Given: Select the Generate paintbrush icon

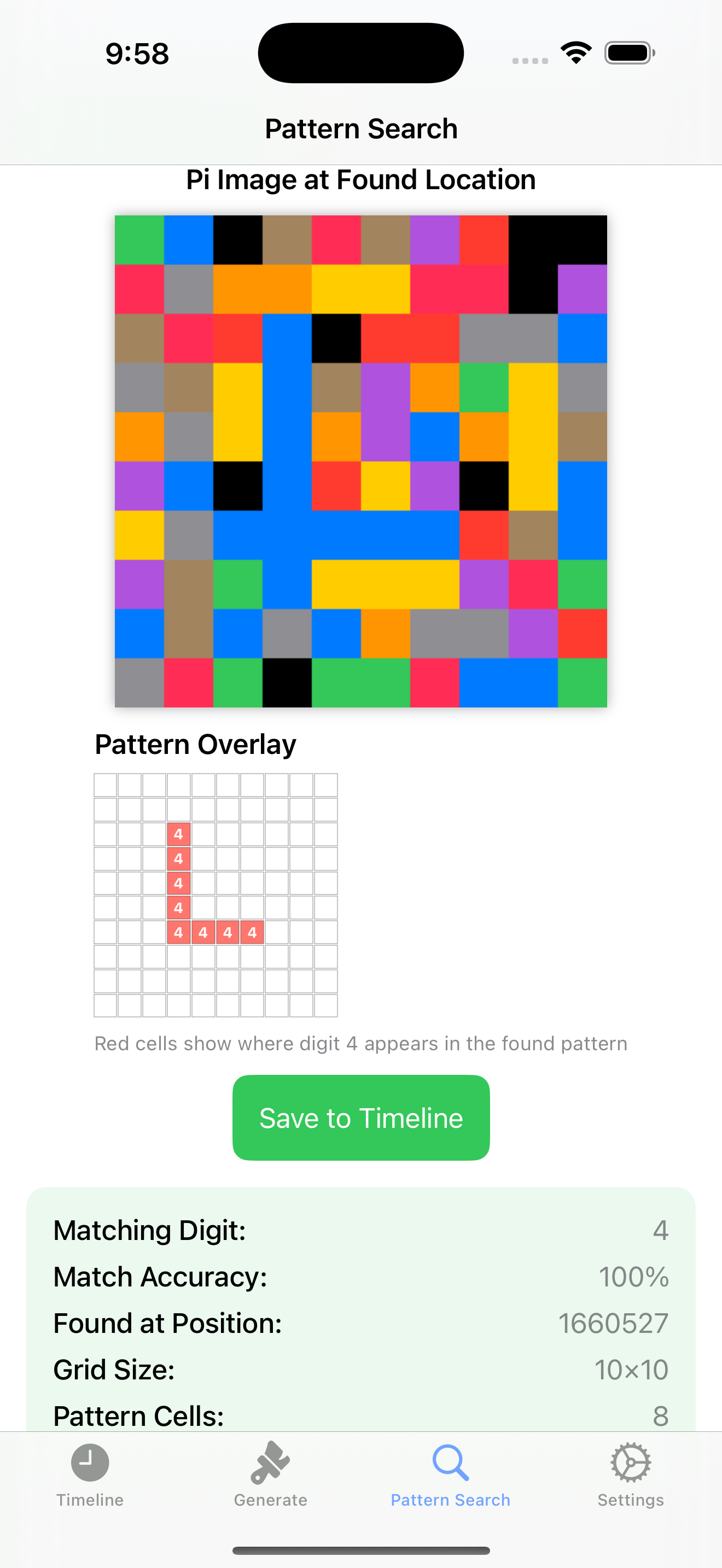Looking at the screenshot, I should click(270, 1461).
